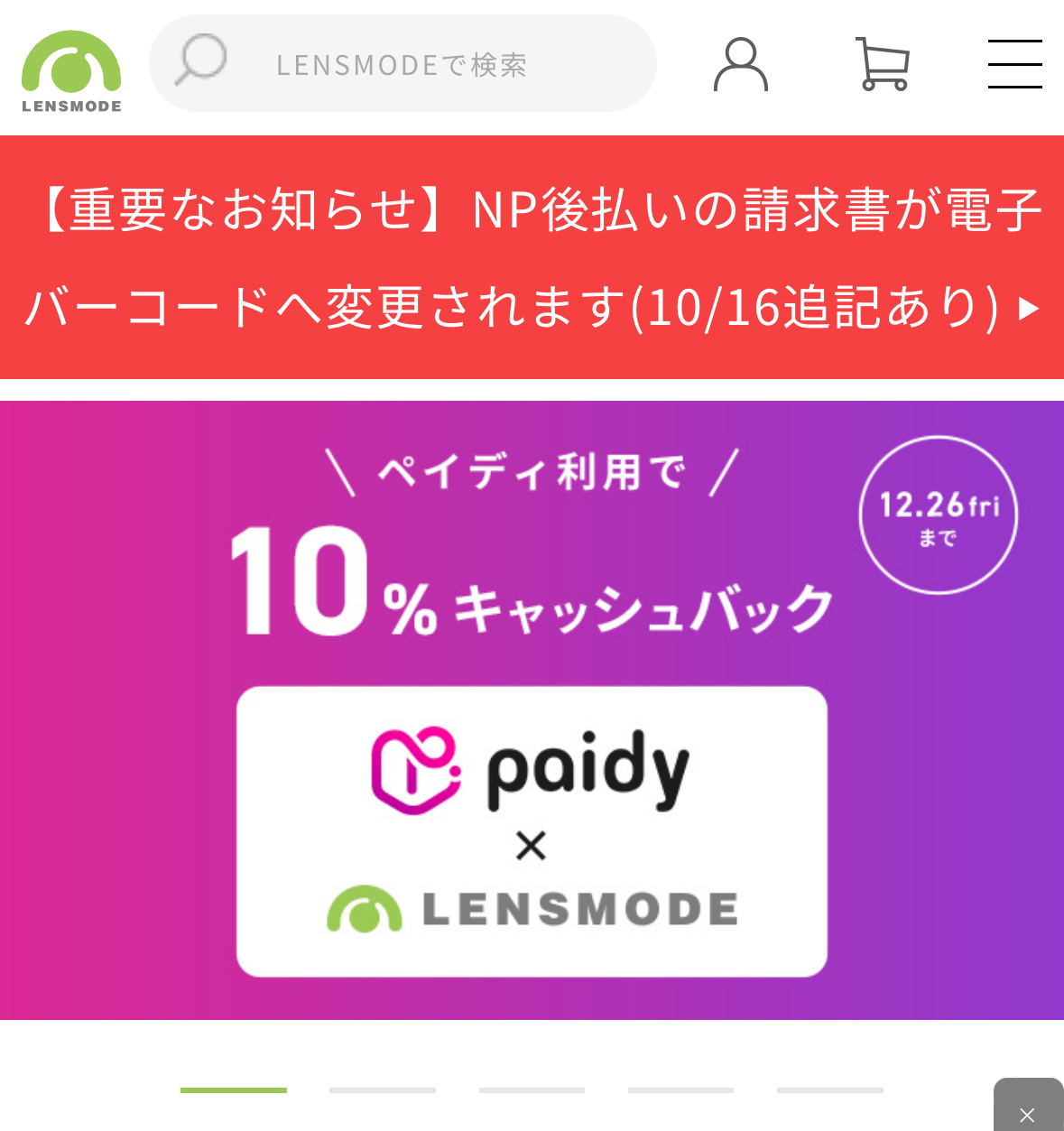Open the shopping cart

(x=882, y=64)
